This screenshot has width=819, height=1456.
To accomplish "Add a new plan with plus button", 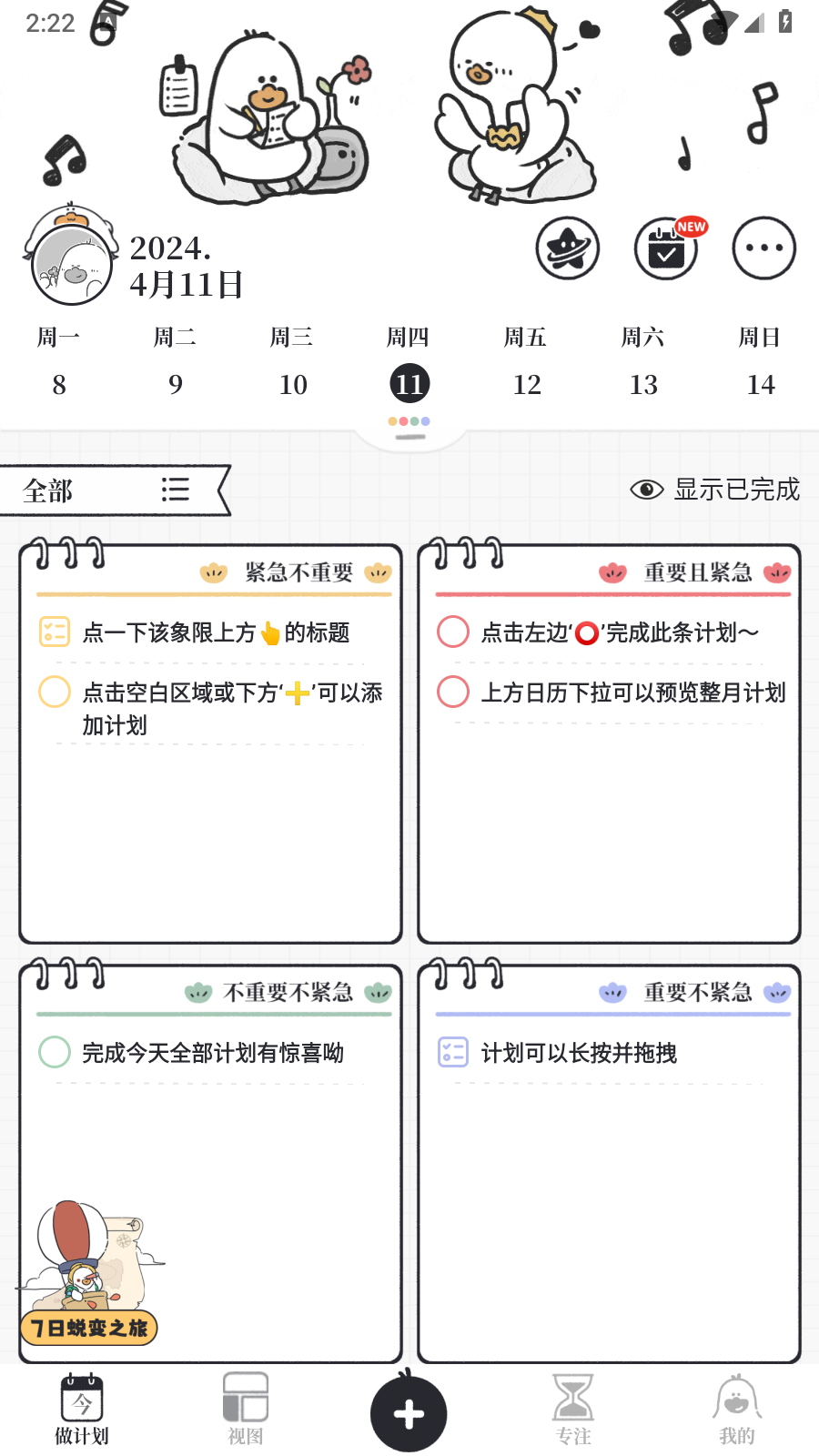I will pos(409,1414).
